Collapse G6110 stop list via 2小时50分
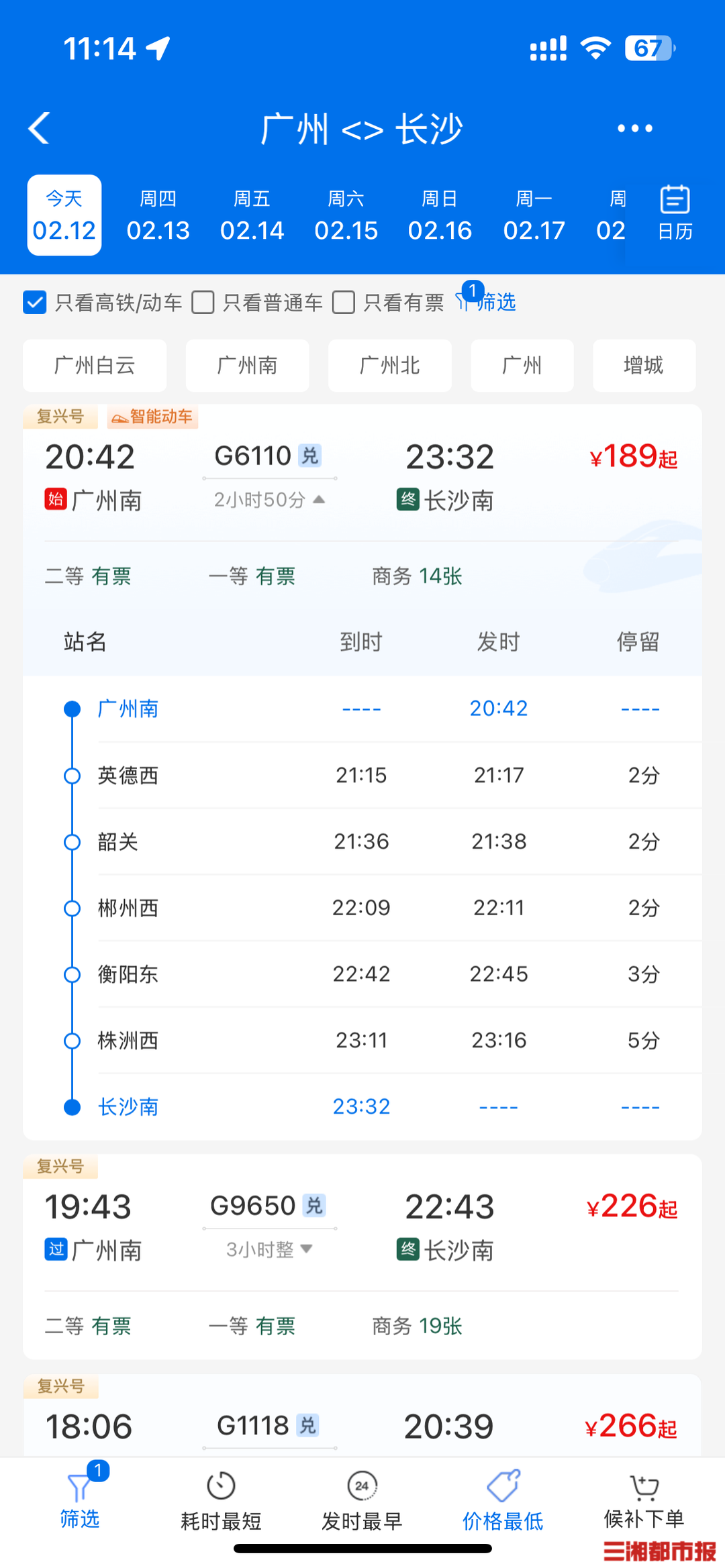 coord(270,500)
